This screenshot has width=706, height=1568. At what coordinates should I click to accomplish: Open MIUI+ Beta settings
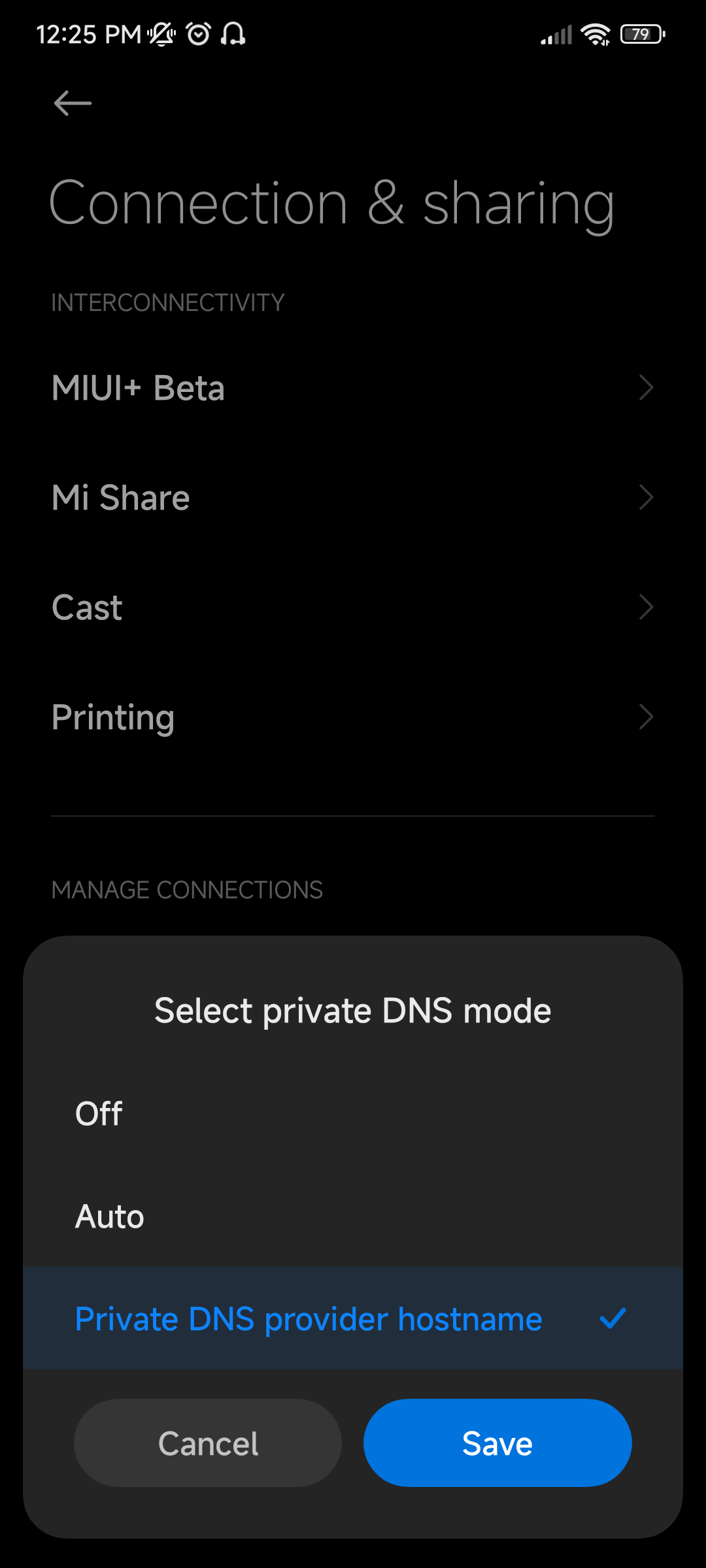pyautogui.click(x=353, y=388)
